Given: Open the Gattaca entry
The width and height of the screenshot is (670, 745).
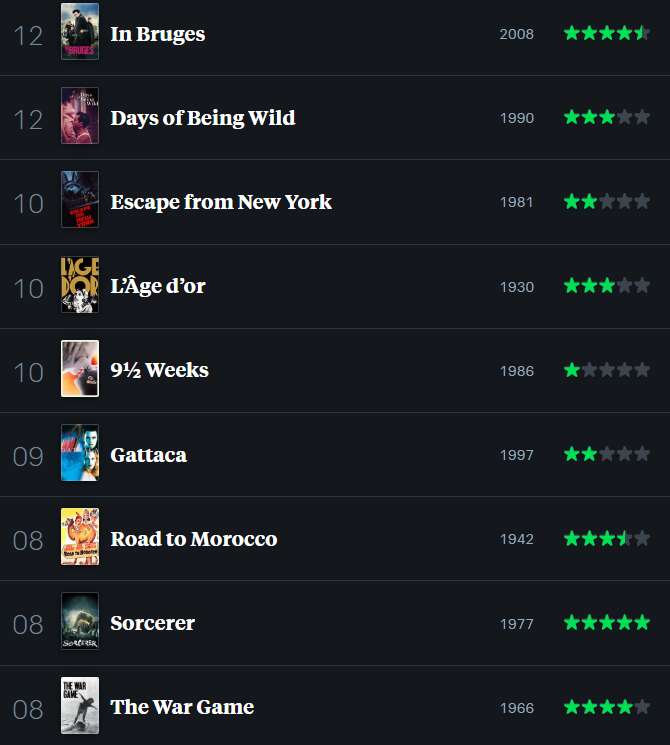Looking at the screenshot, I should point(149,455).
